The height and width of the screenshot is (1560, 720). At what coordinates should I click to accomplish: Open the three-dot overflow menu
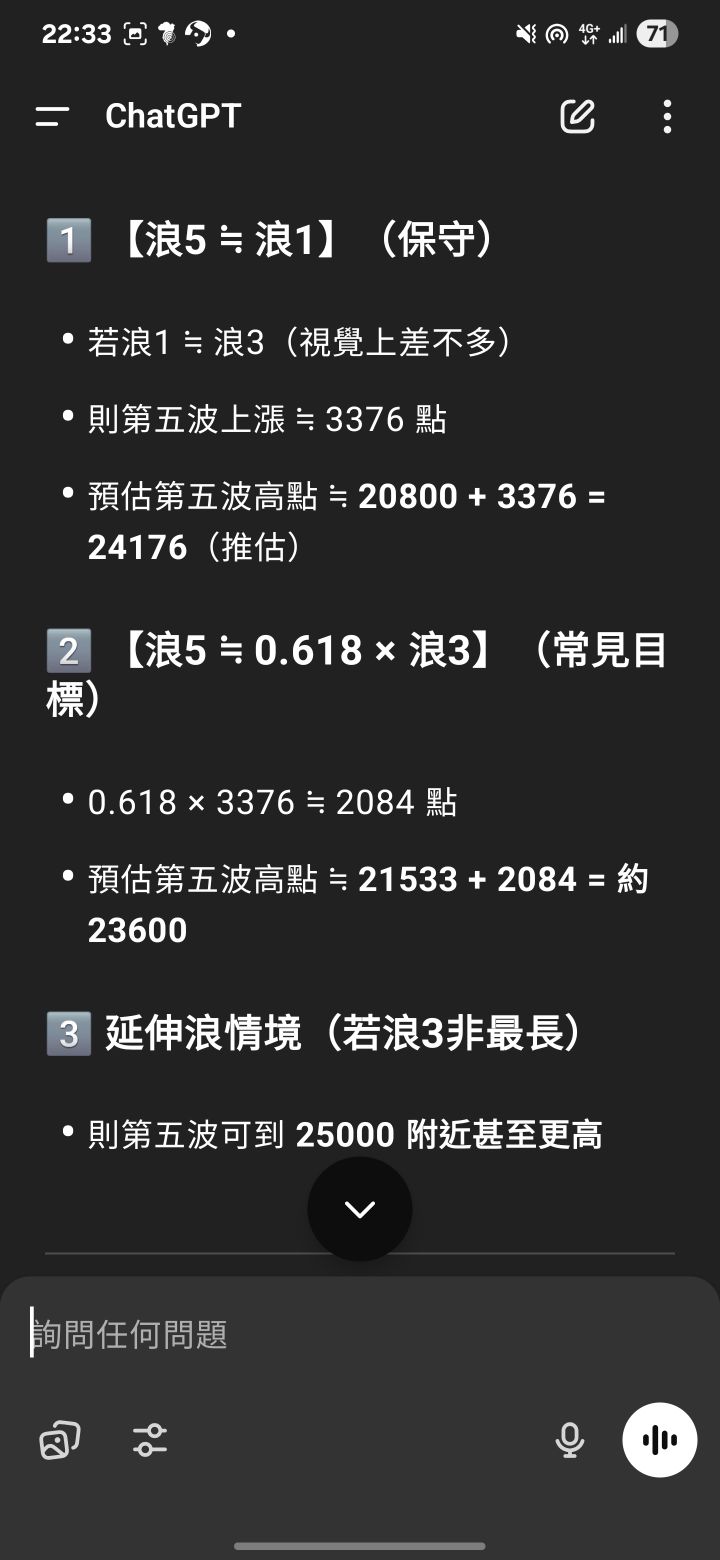pyautogui.click(x=667, y=117)
